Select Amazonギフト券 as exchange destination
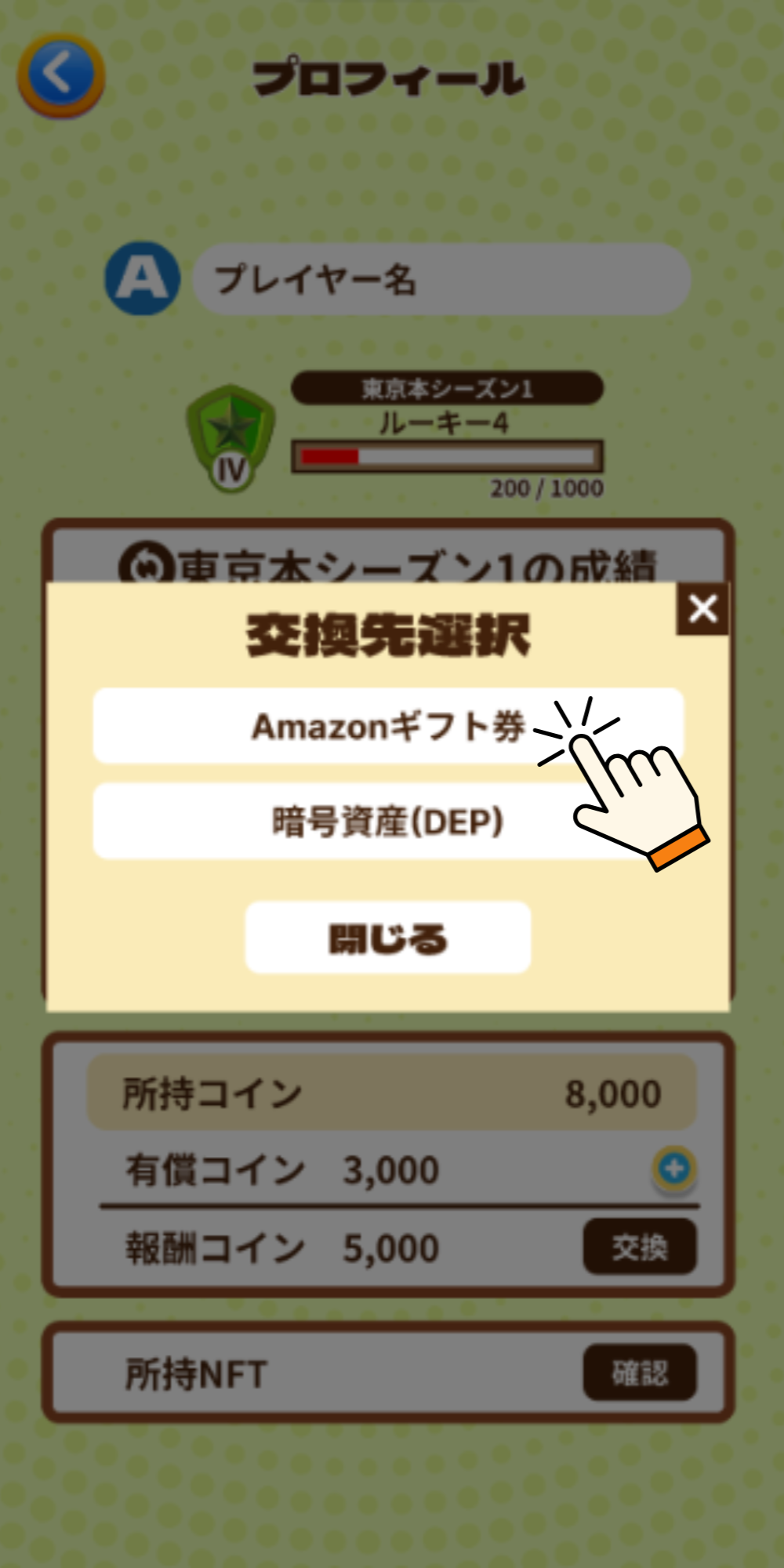Viewport: 784px width, 1568px height. [x=388, y=726]
